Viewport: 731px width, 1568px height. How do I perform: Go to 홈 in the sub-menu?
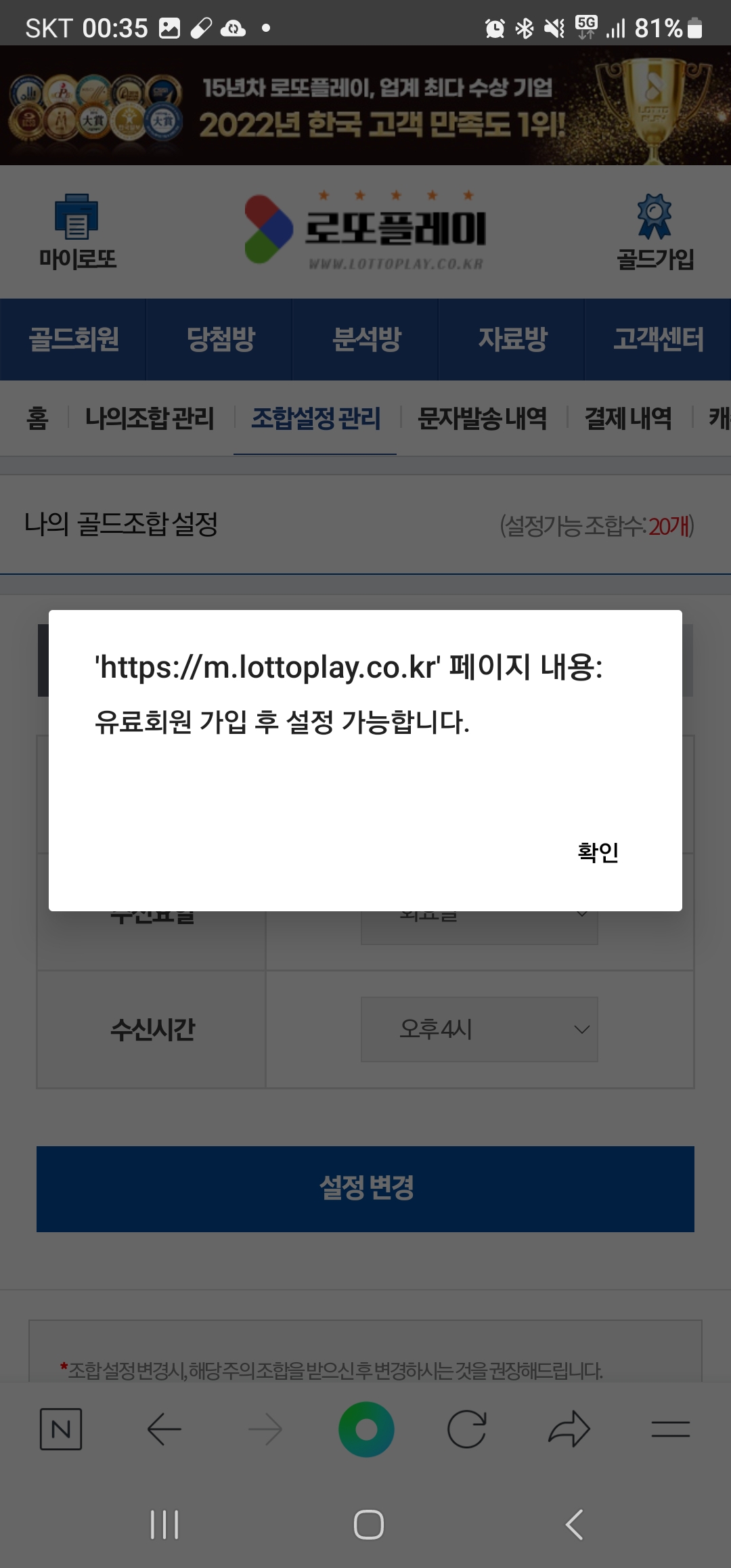37,418
